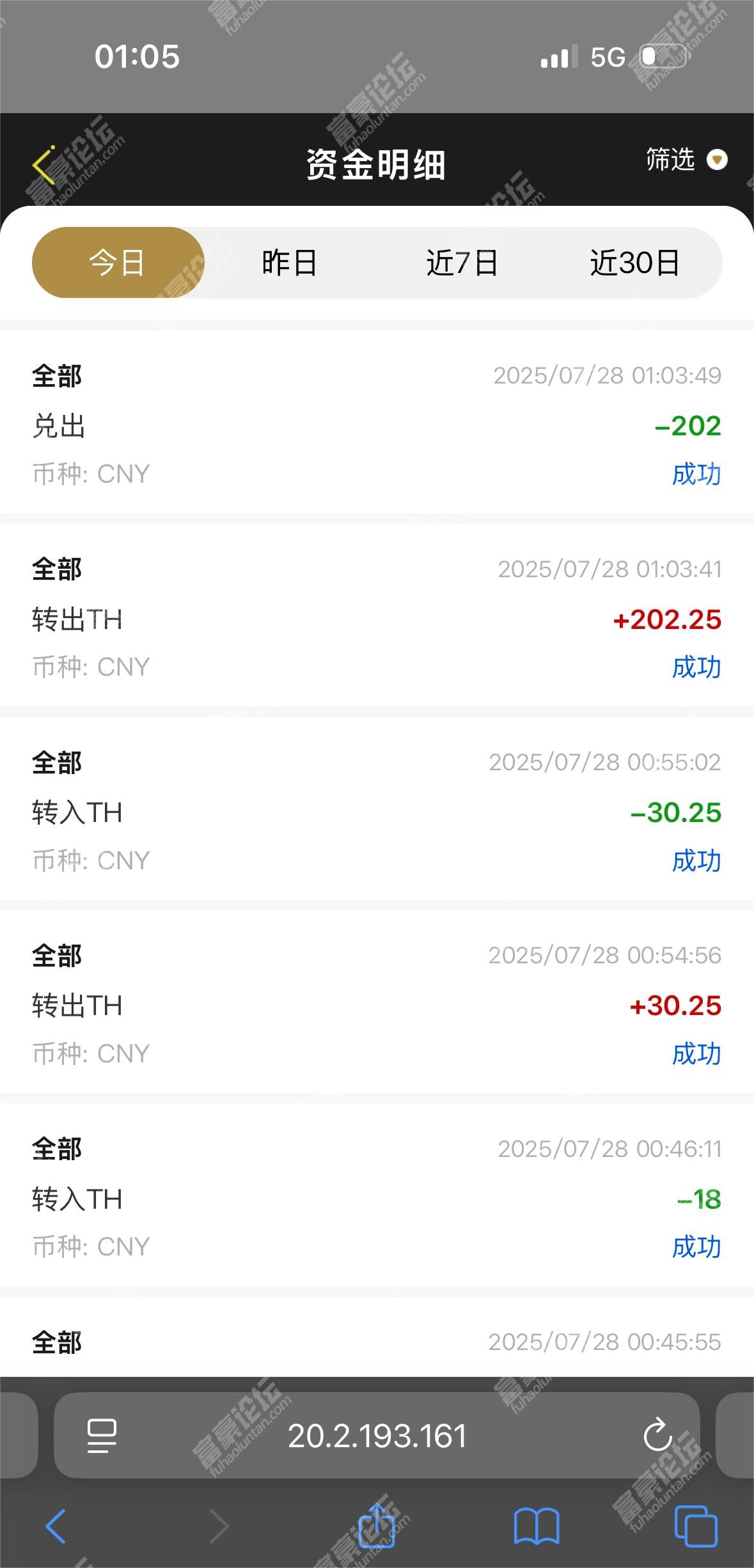Open the page settings menu icon
The height and width of the screenshot is (1568, 754).
point(102,1436)
